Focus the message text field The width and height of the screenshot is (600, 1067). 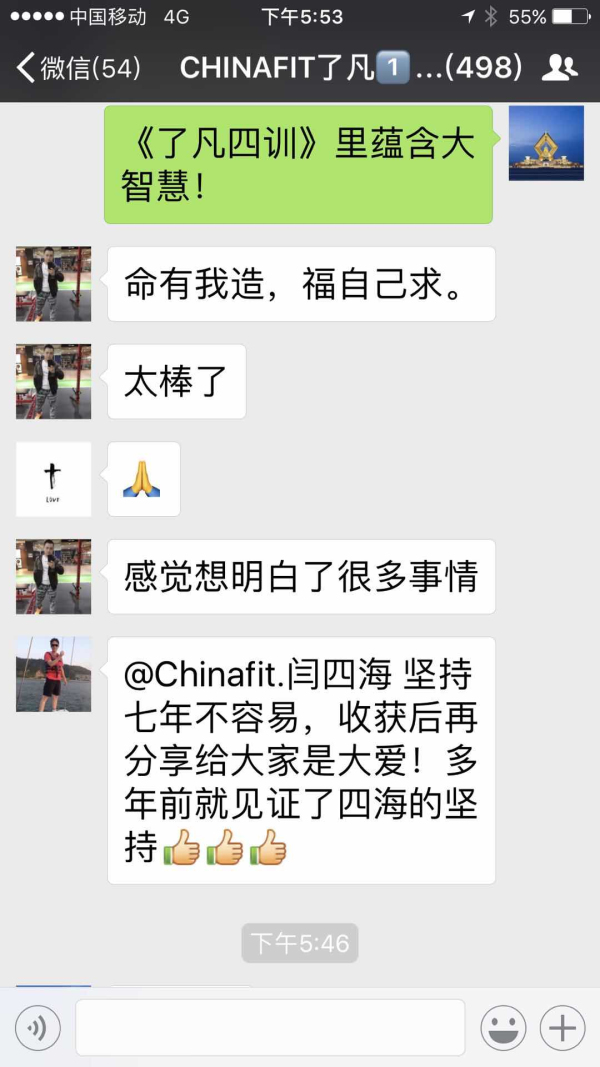click(x=270, y=1027)
